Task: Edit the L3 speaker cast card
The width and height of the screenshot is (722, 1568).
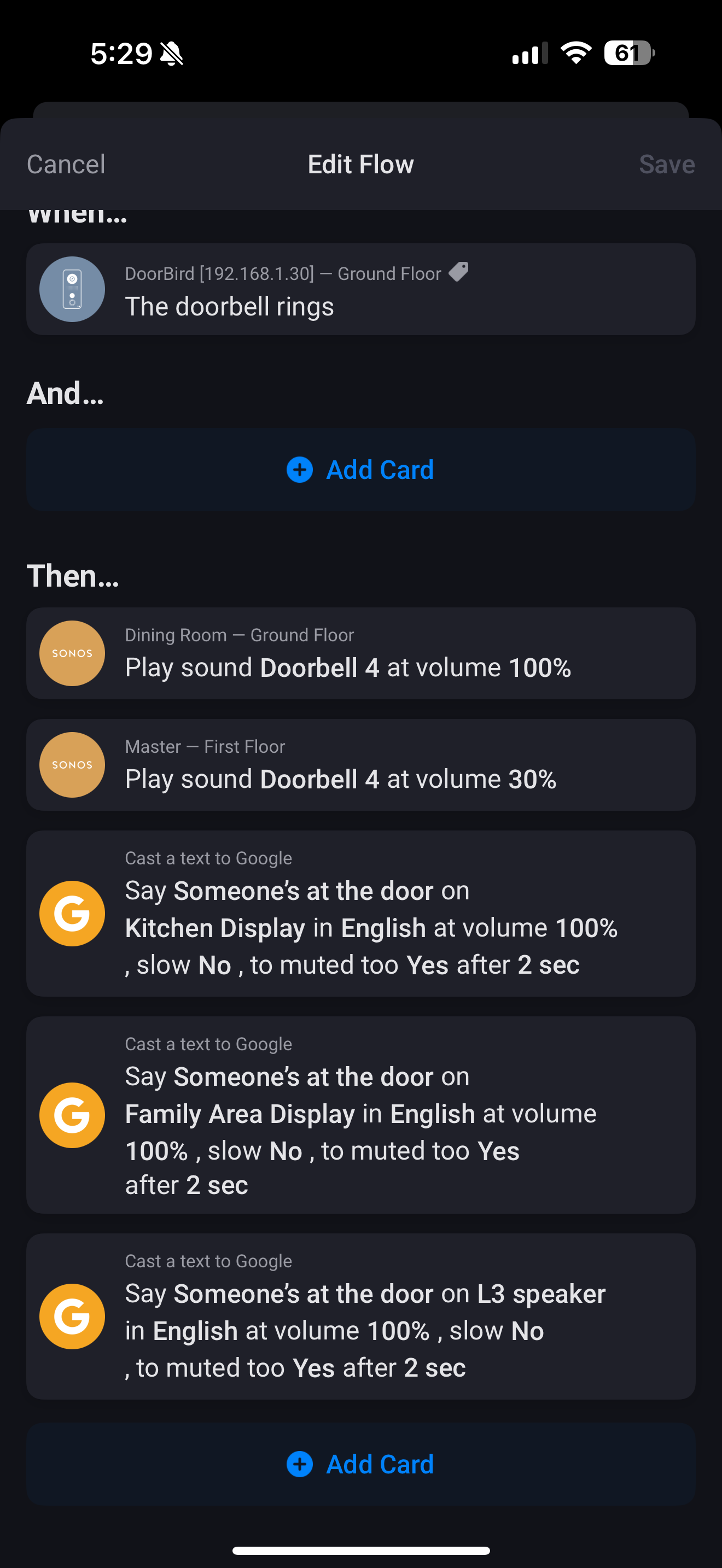Action: coord(360,1316)
